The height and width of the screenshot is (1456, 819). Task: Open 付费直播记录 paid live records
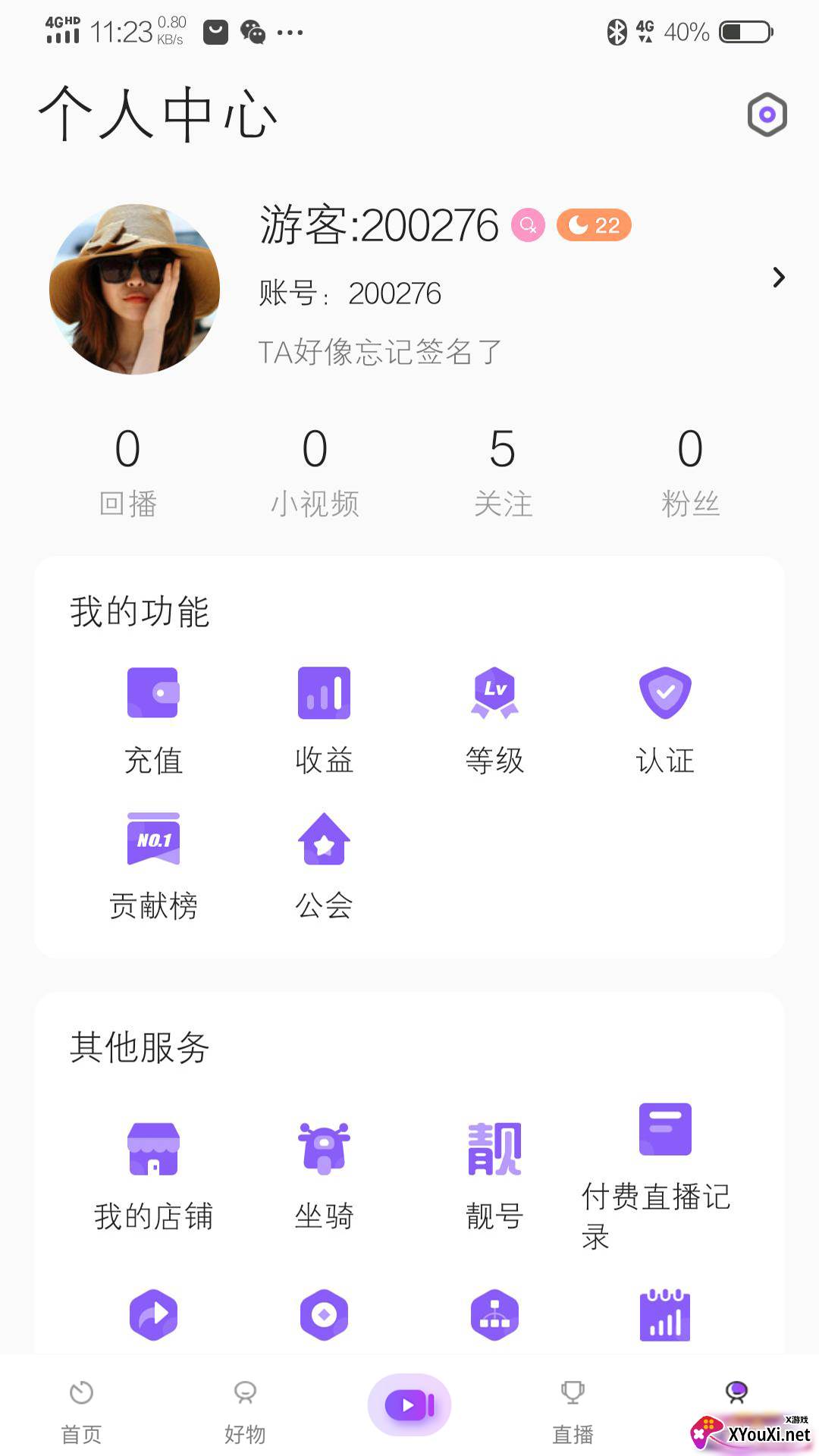pyautogui.click(x=665, y=1172)
